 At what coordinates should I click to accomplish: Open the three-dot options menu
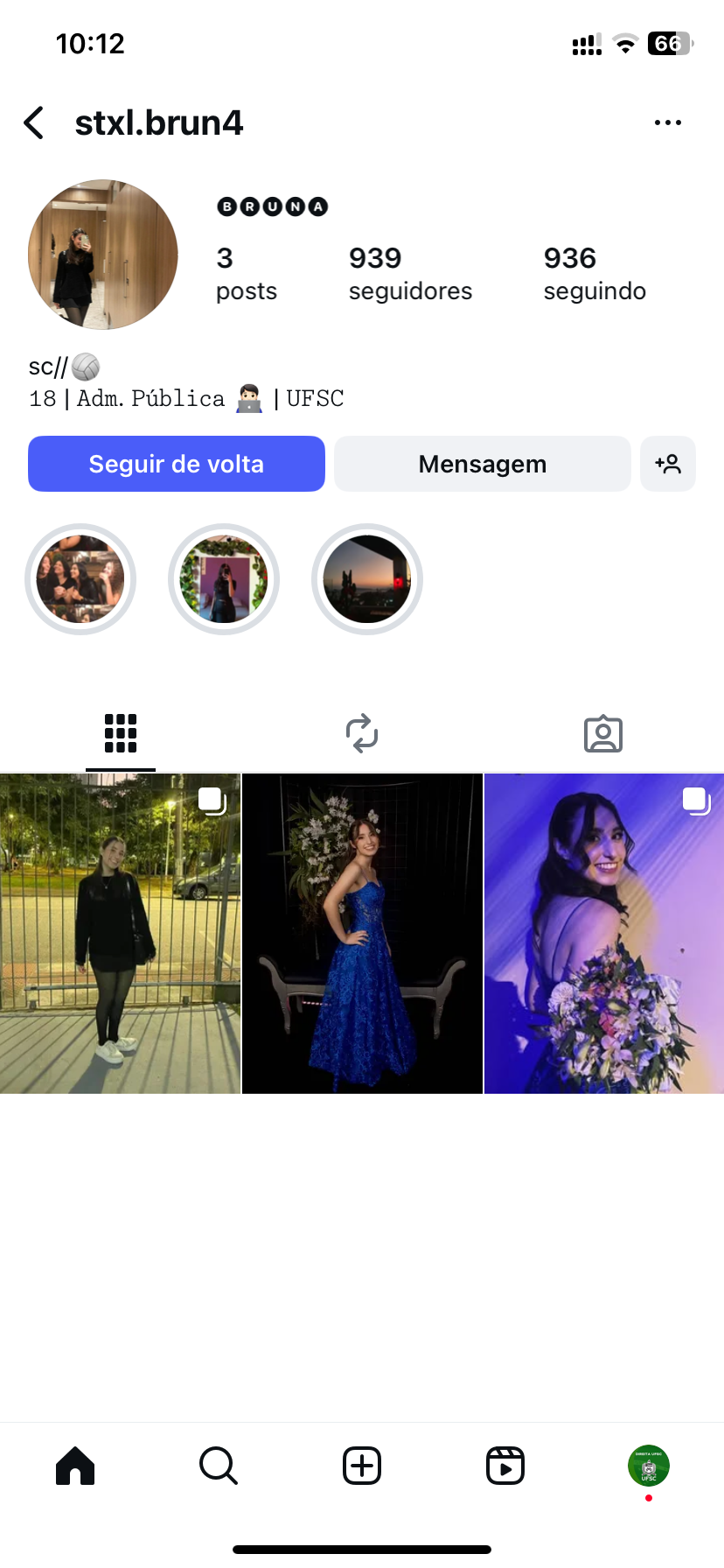point(667,123)
